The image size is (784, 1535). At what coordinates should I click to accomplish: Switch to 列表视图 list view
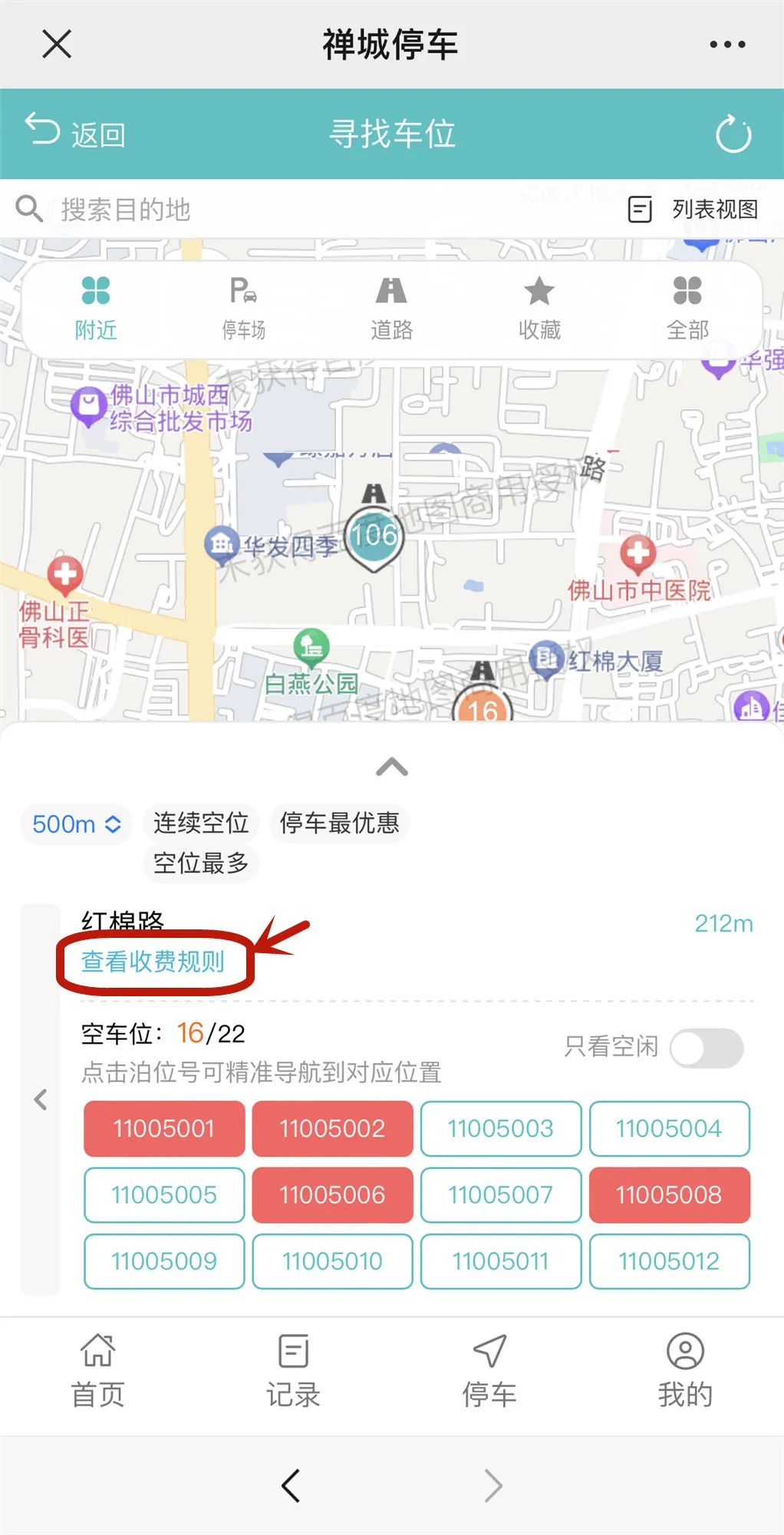point(693,209)
